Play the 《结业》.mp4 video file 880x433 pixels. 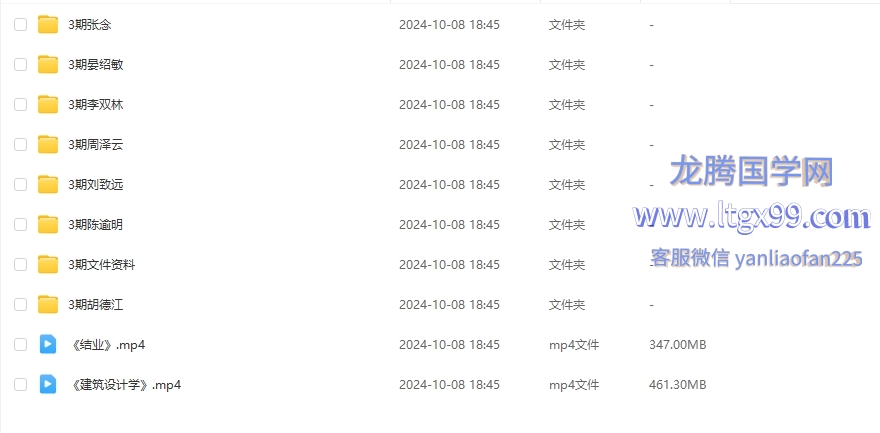click(108, 345)
